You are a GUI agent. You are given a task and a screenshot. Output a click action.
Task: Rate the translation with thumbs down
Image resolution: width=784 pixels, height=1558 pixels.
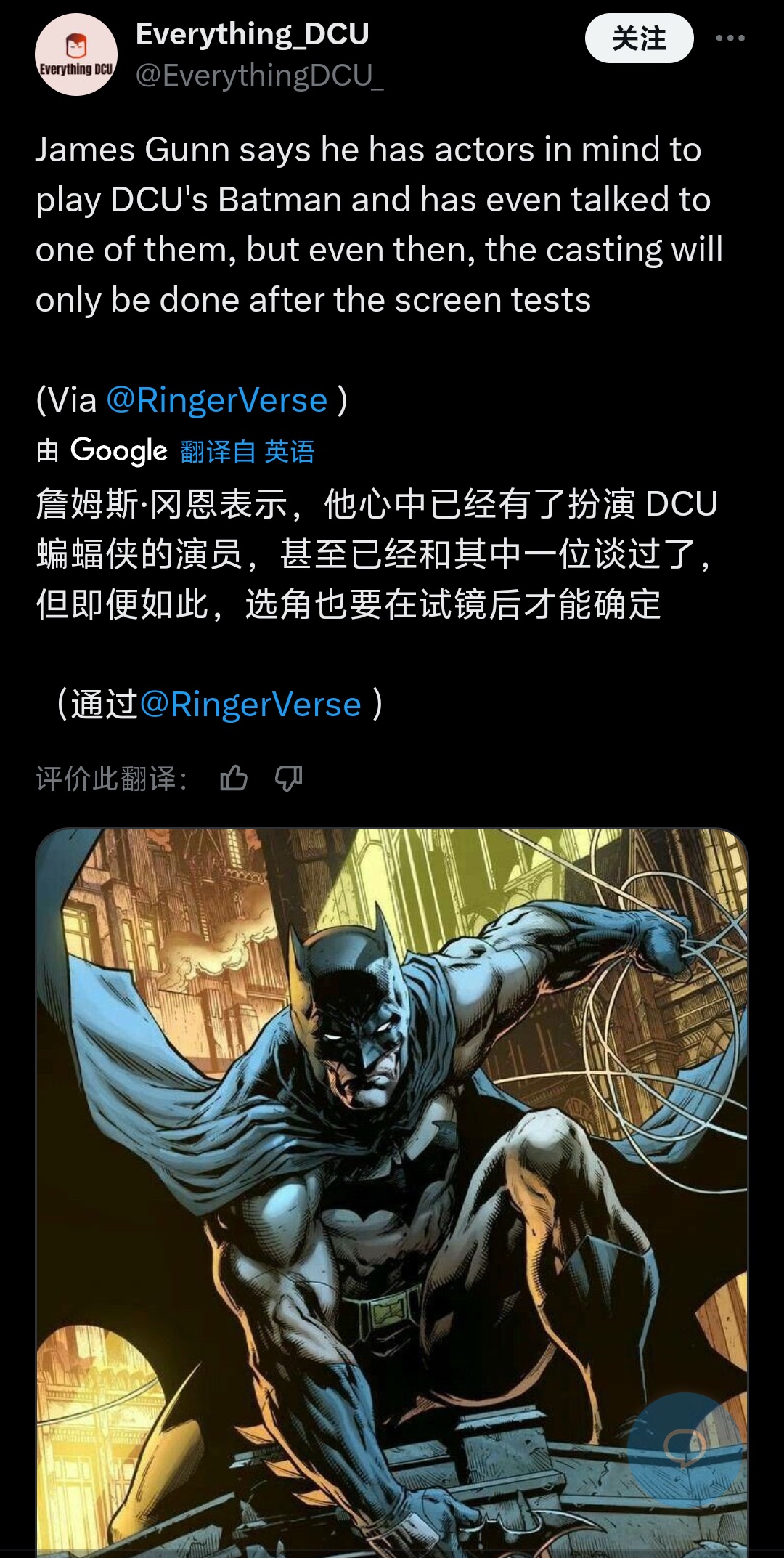[288, 779]
